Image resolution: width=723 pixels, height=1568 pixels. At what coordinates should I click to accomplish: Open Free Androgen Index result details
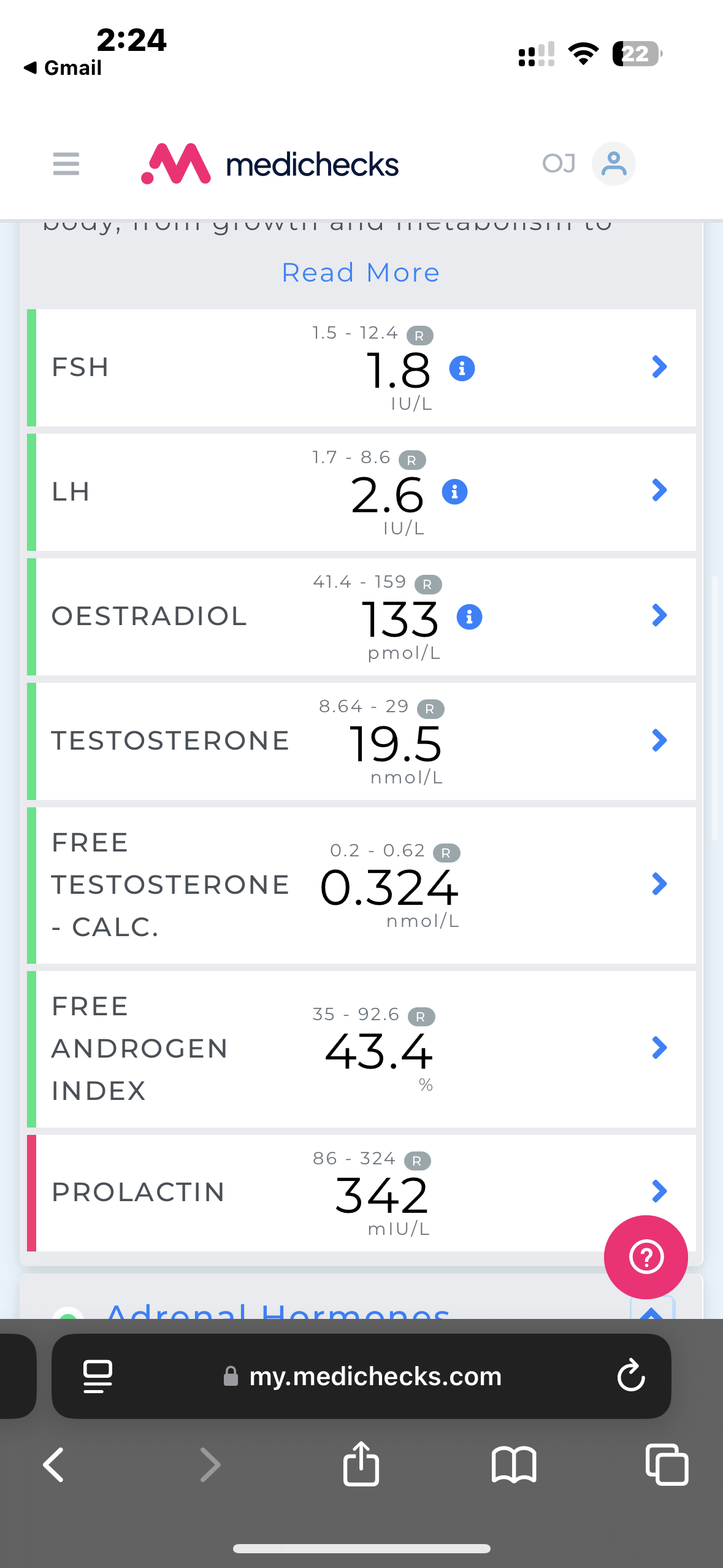(659, 1048)
